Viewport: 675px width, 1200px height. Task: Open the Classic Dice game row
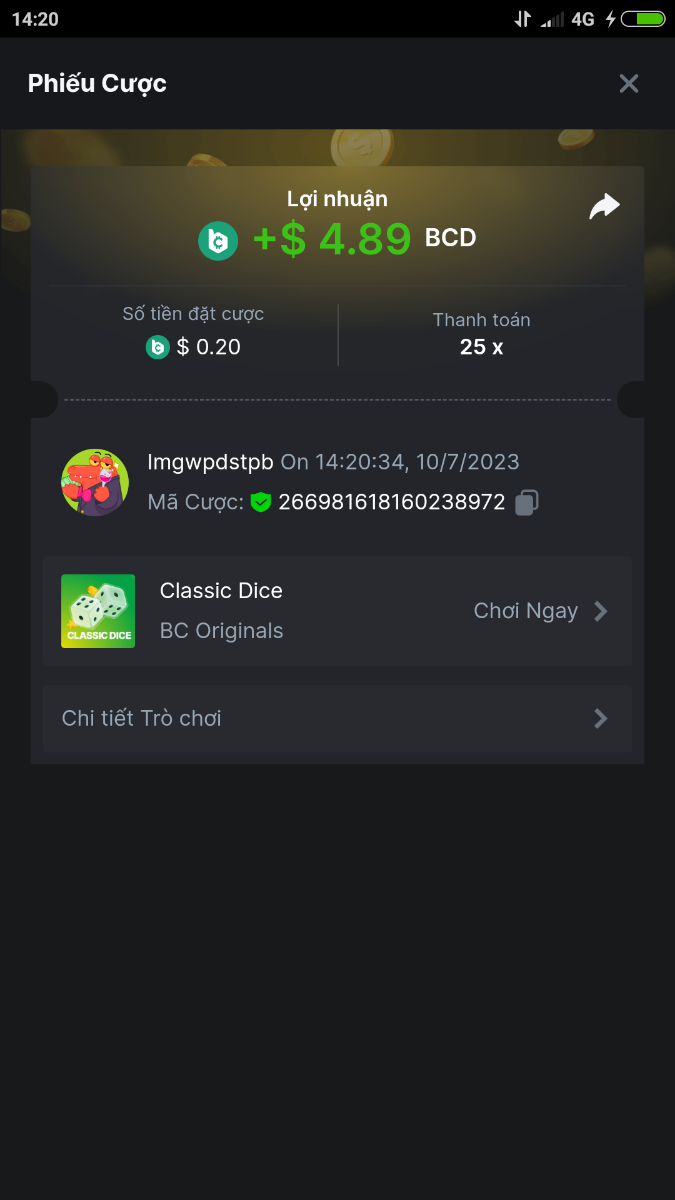pos(337,611)
